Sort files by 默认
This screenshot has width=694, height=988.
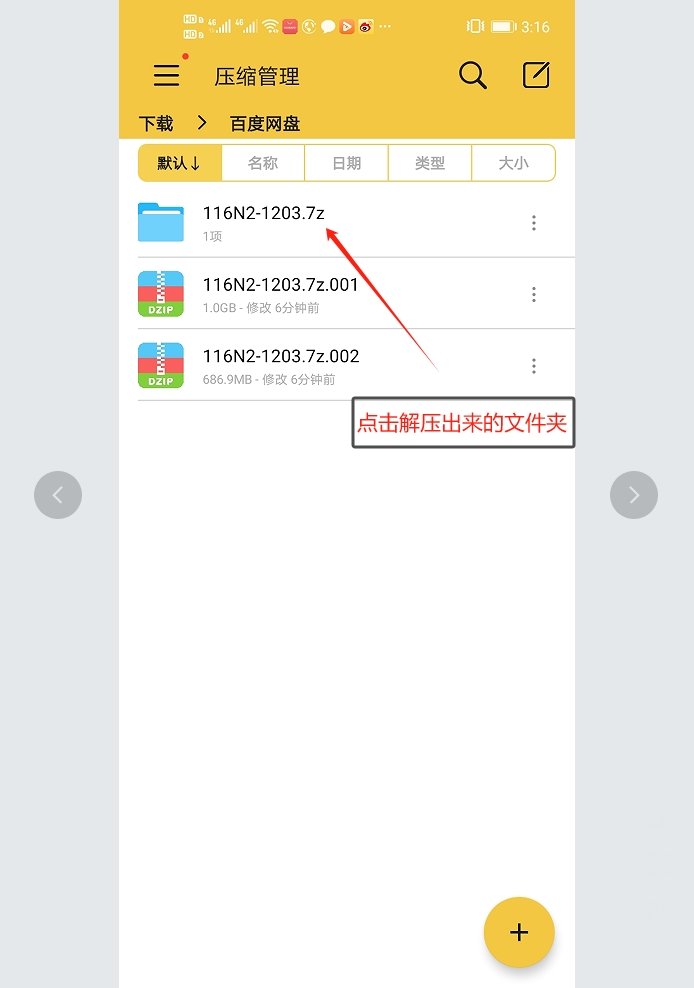(x=180, y=163)
